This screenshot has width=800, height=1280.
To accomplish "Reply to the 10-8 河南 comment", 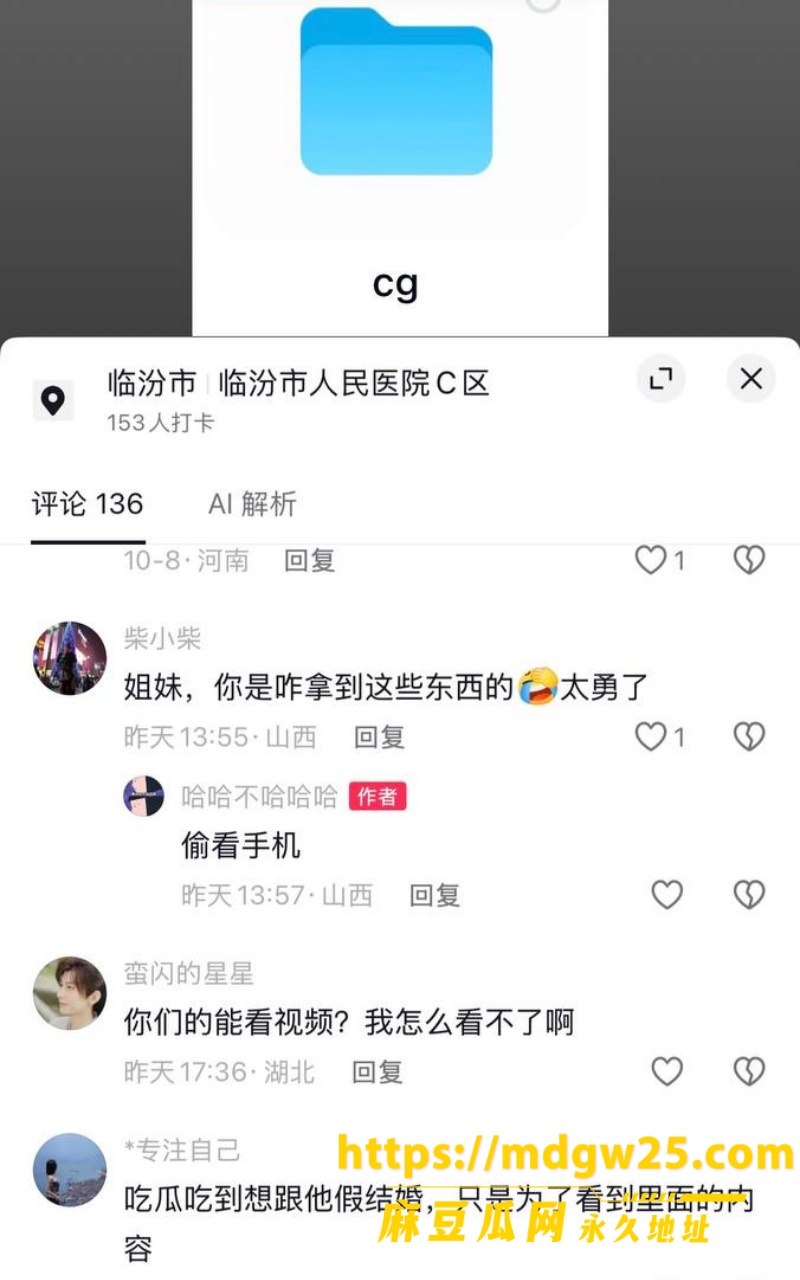I will (310, 560).
